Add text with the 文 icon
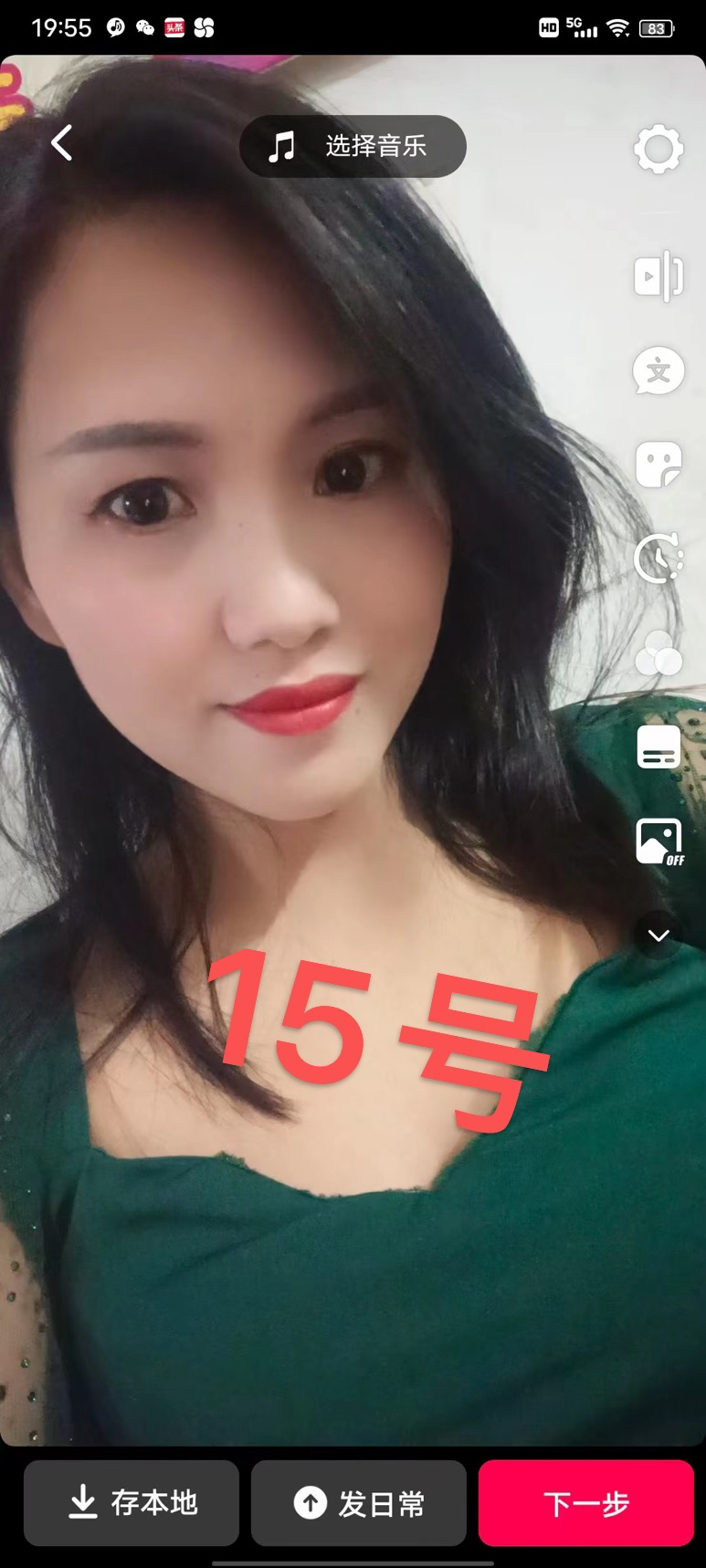706x1568 pixels. [x=659, y=371]
